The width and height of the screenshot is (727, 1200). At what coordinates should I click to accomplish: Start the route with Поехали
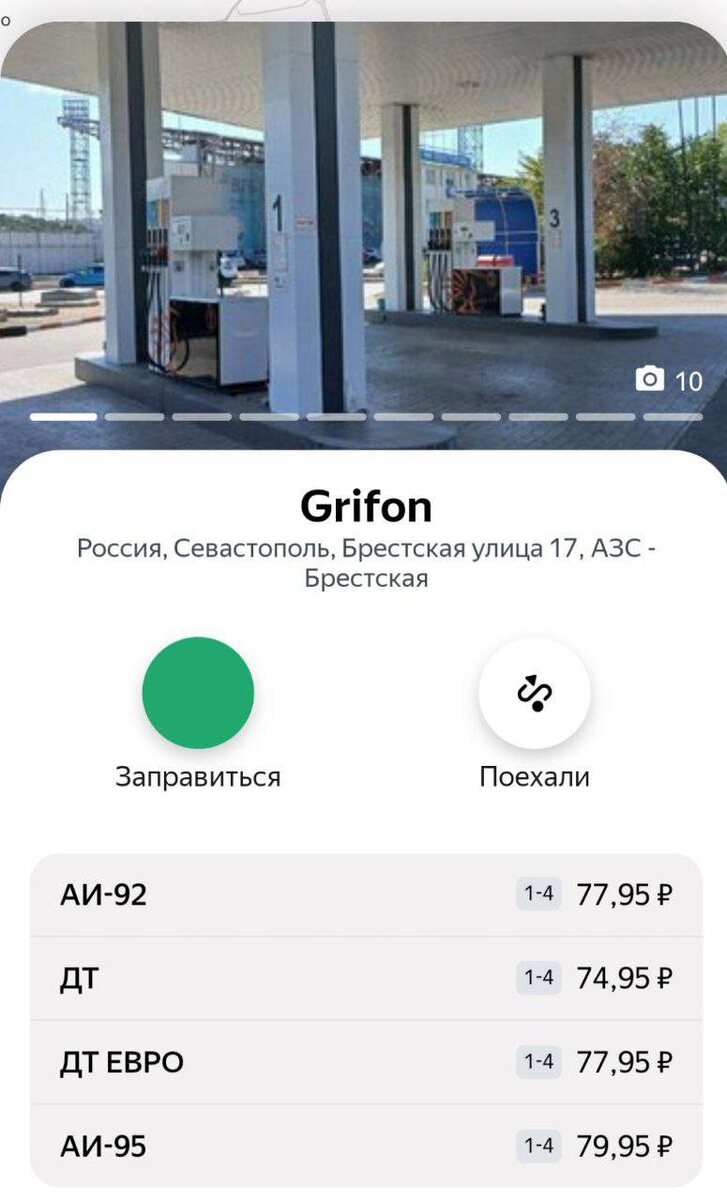click(x=534, y=692)
